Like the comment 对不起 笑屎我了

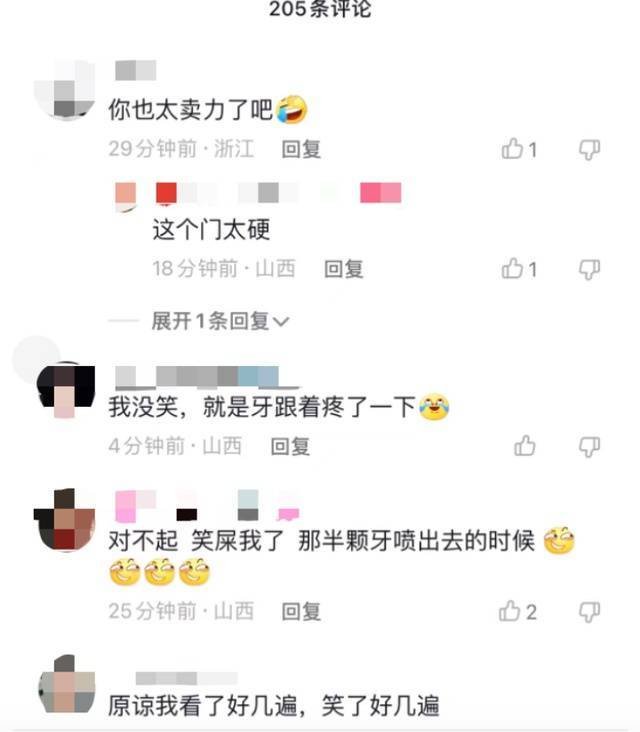[511, 611]
